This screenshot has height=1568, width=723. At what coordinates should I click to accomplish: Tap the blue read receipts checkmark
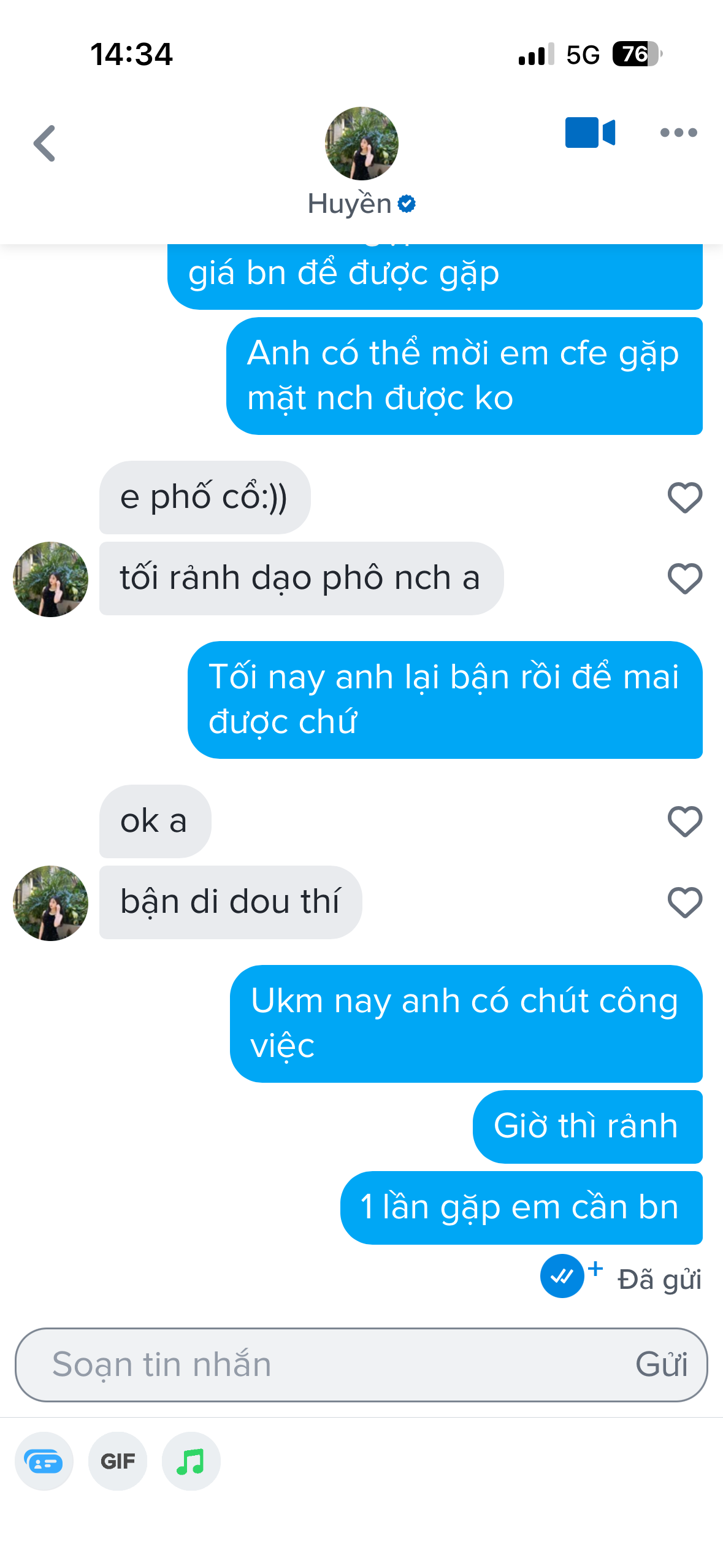[x=562, y=1276]
